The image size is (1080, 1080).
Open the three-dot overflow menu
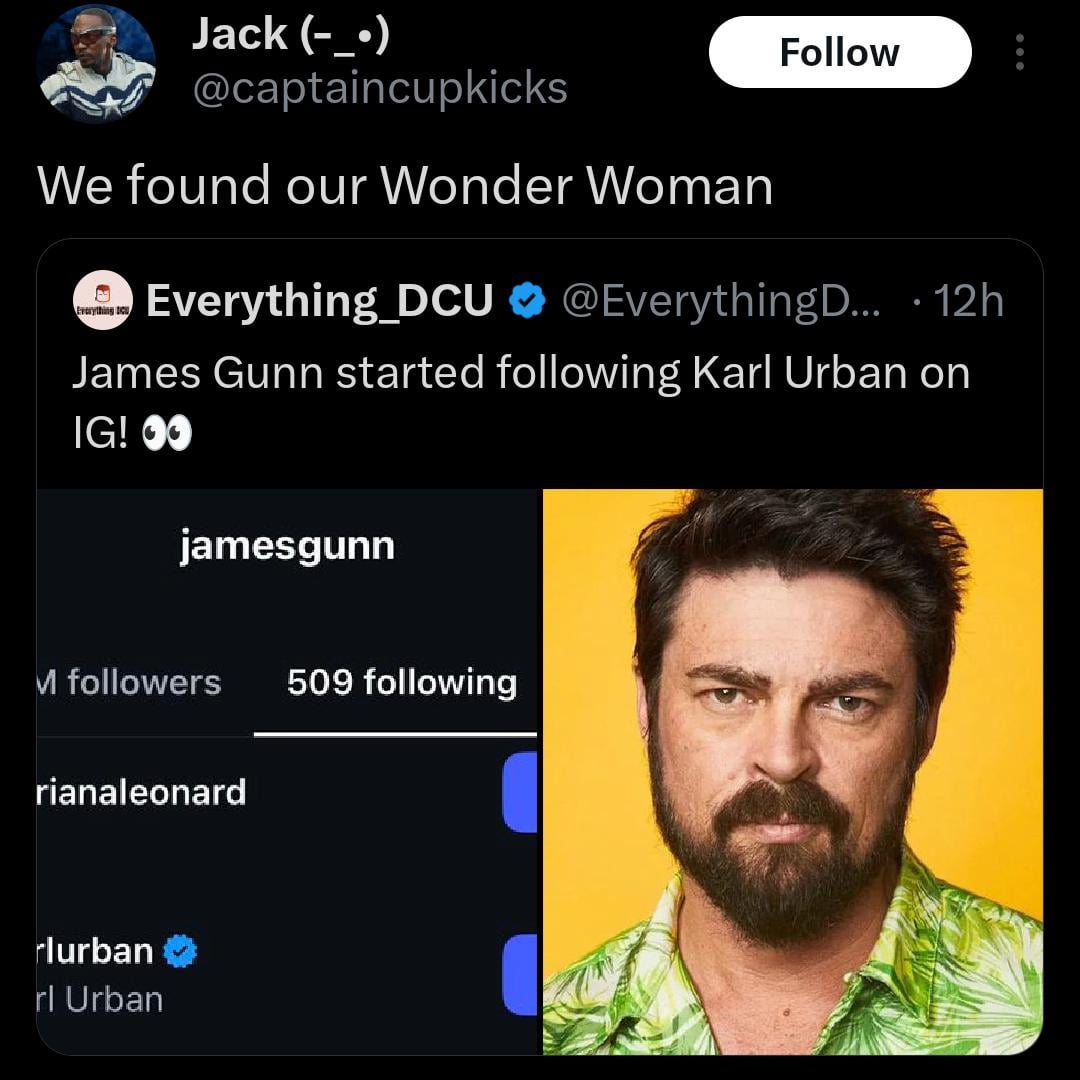coord(1019,53)
